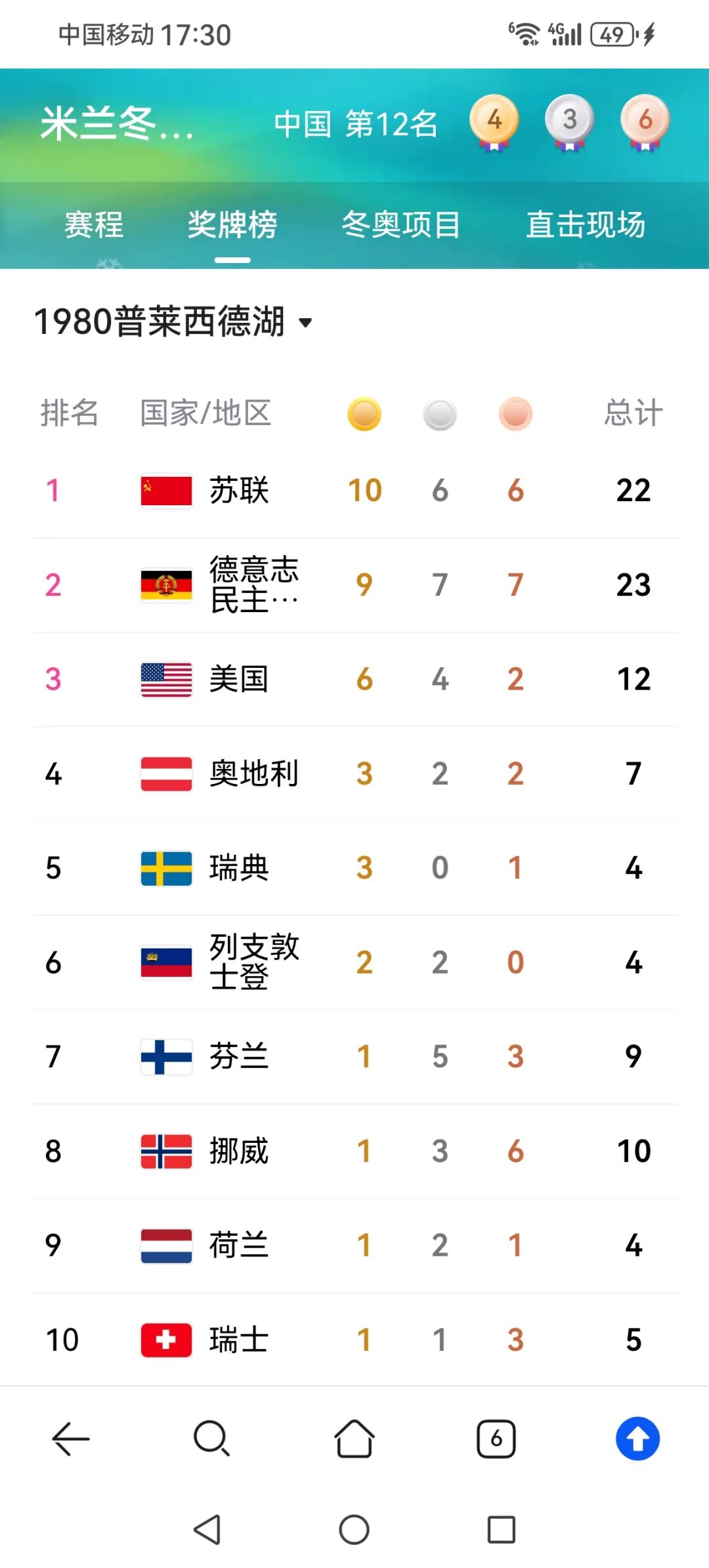Expand the 1980普莱西德湖 games dropdown
This screenshot has width=709, height=1568.
tap(174, 321)
